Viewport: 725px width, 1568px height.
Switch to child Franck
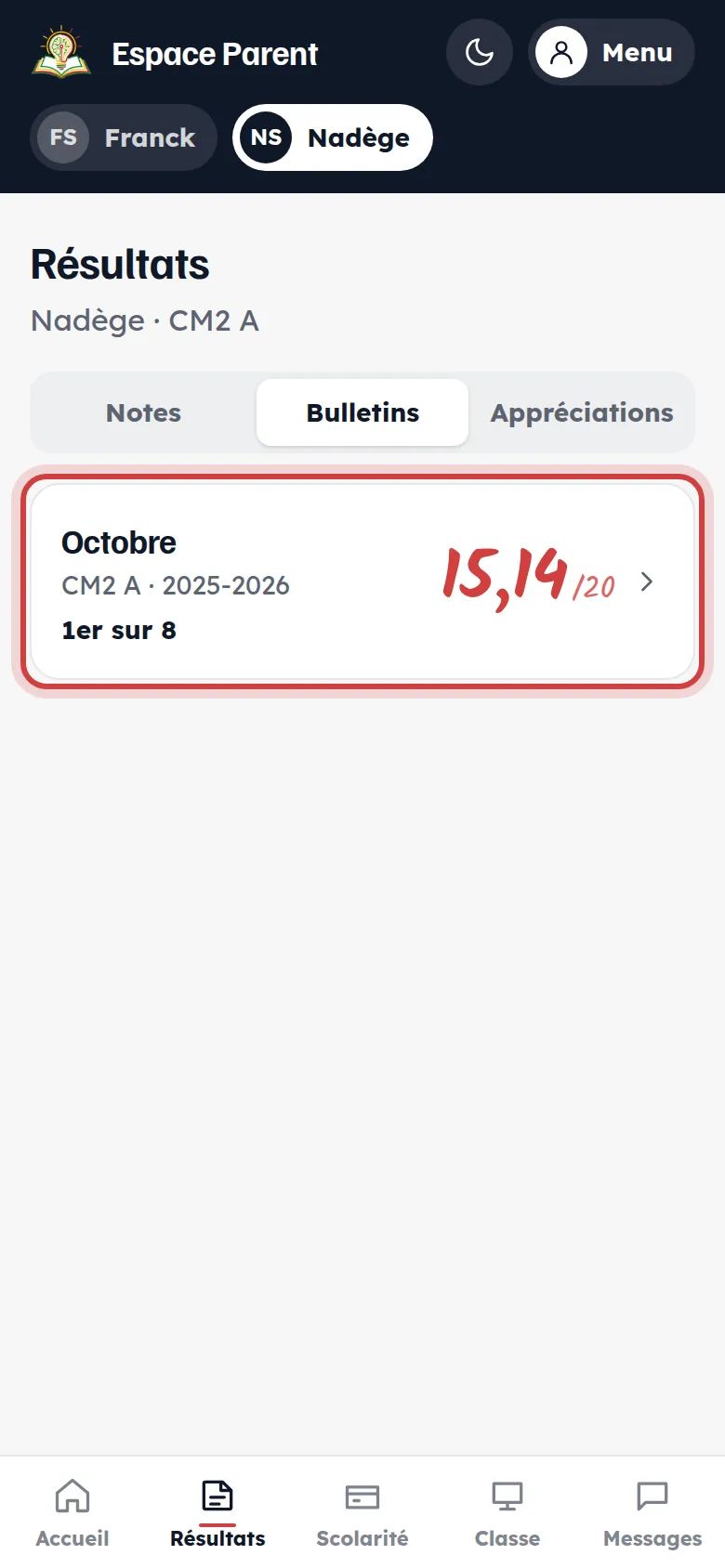pyautogui.click(x=124, y=137)
